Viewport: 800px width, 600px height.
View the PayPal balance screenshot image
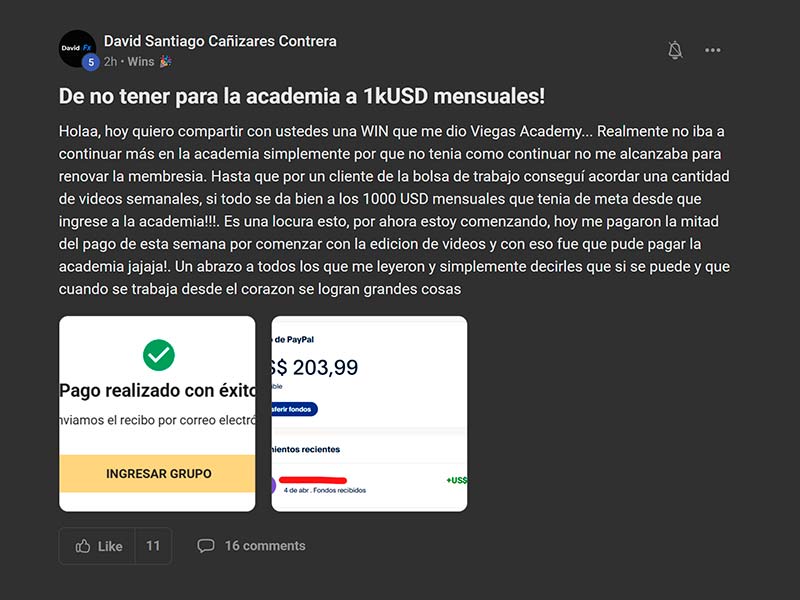pos(369,413)
